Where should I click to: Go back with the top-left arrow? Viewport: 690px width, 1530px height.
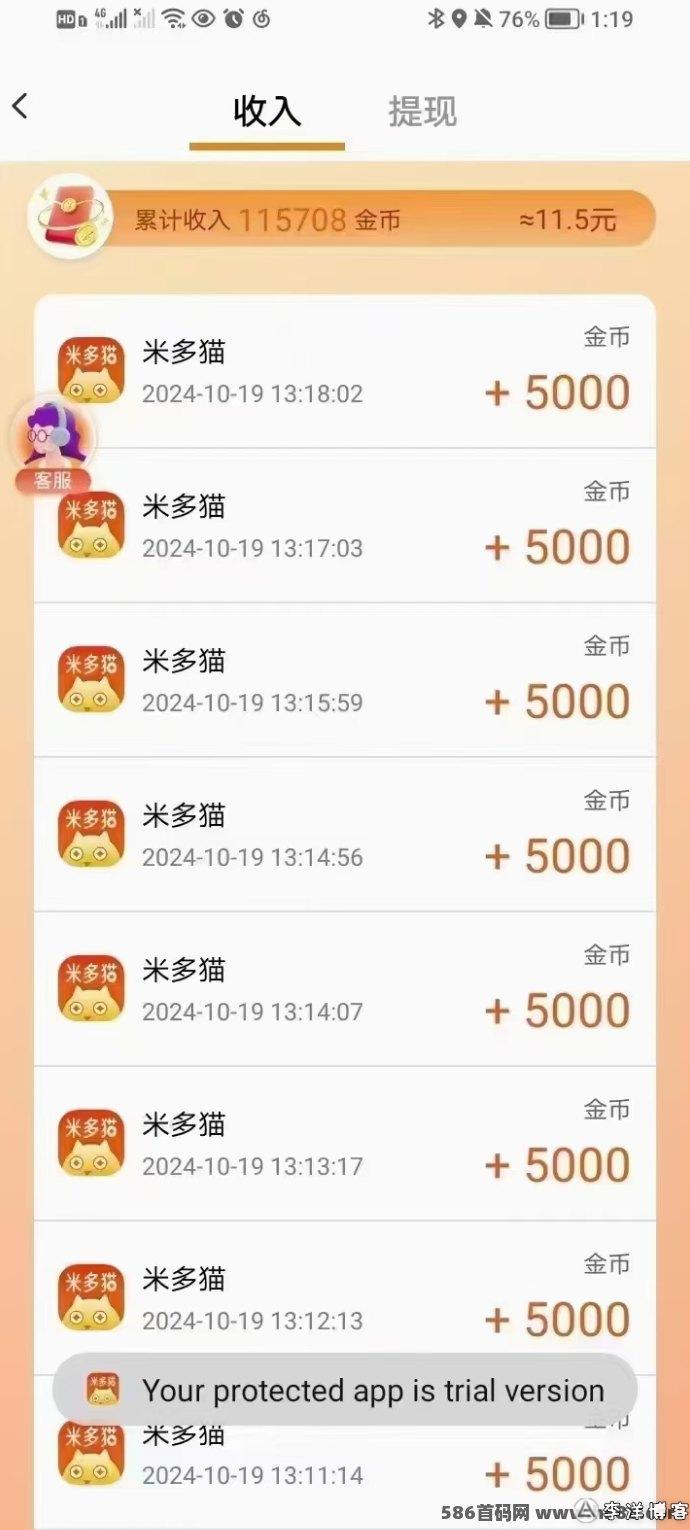coord(20,106)
